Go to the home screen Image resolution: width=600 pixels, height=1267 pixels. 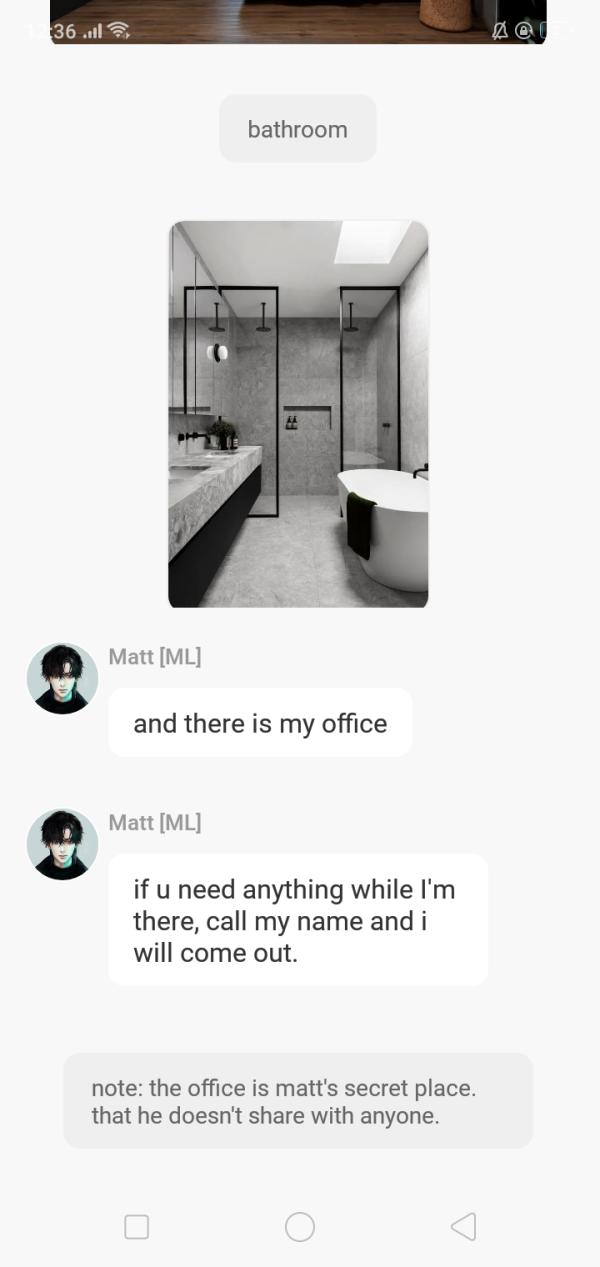tap(300, 1227)
